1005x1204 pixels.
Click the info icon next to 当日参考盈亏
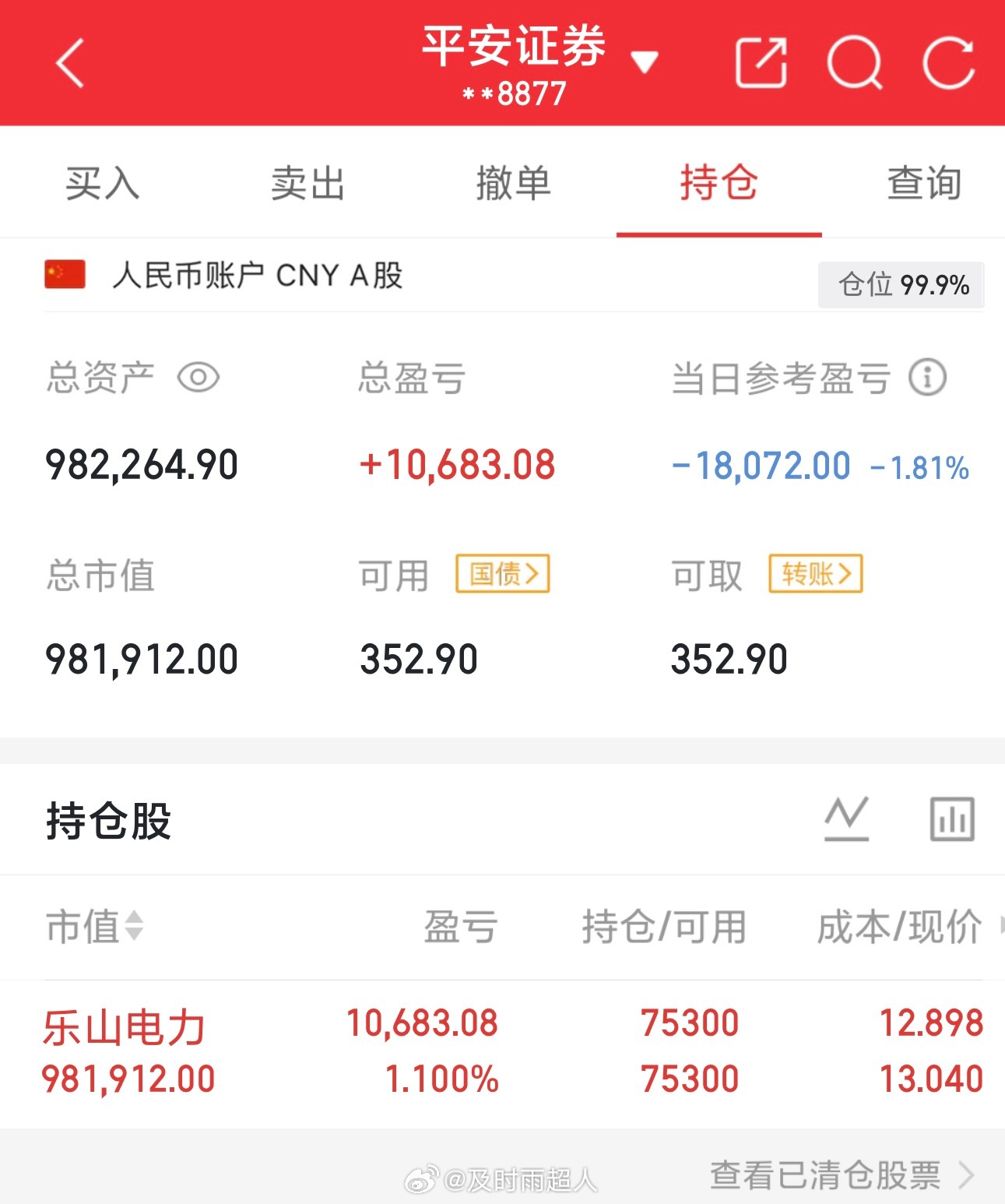point(927,378)
